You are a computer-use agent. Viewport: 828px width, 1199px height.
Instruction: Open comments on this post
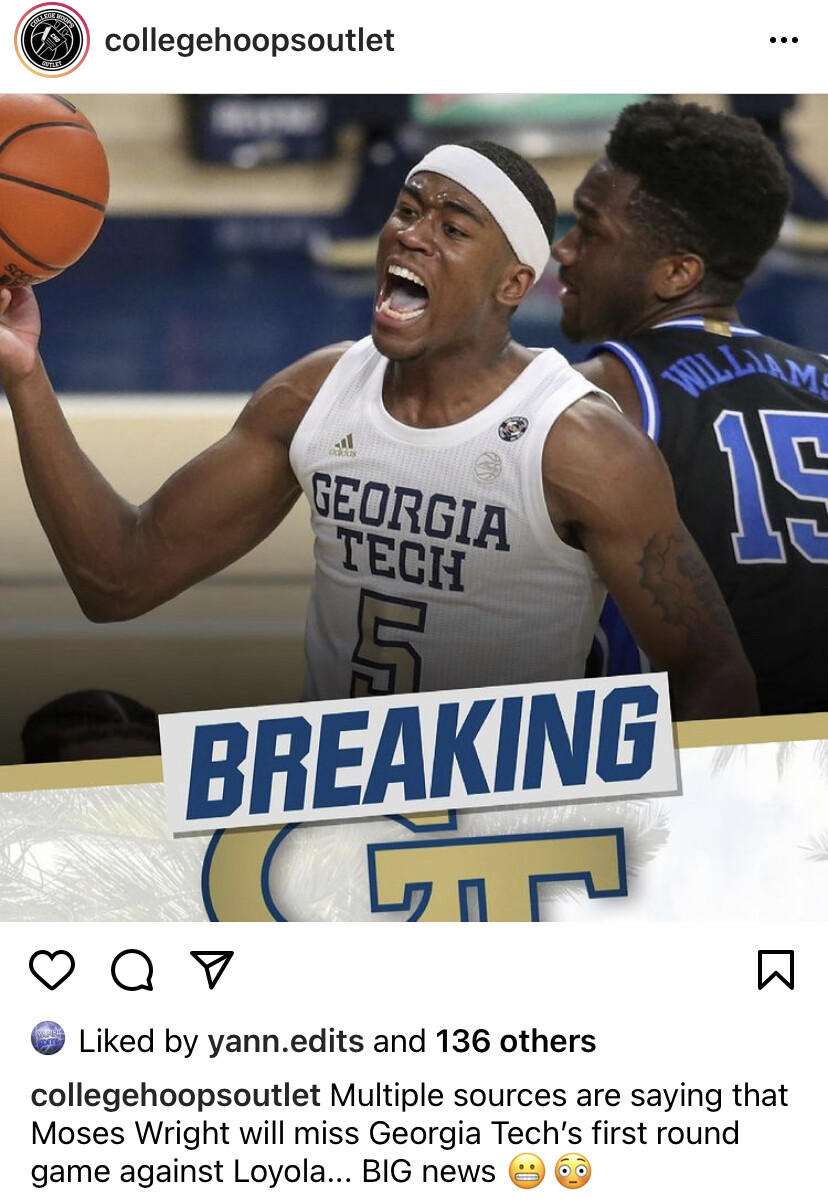pyautogui.click(x=132, y=969)
